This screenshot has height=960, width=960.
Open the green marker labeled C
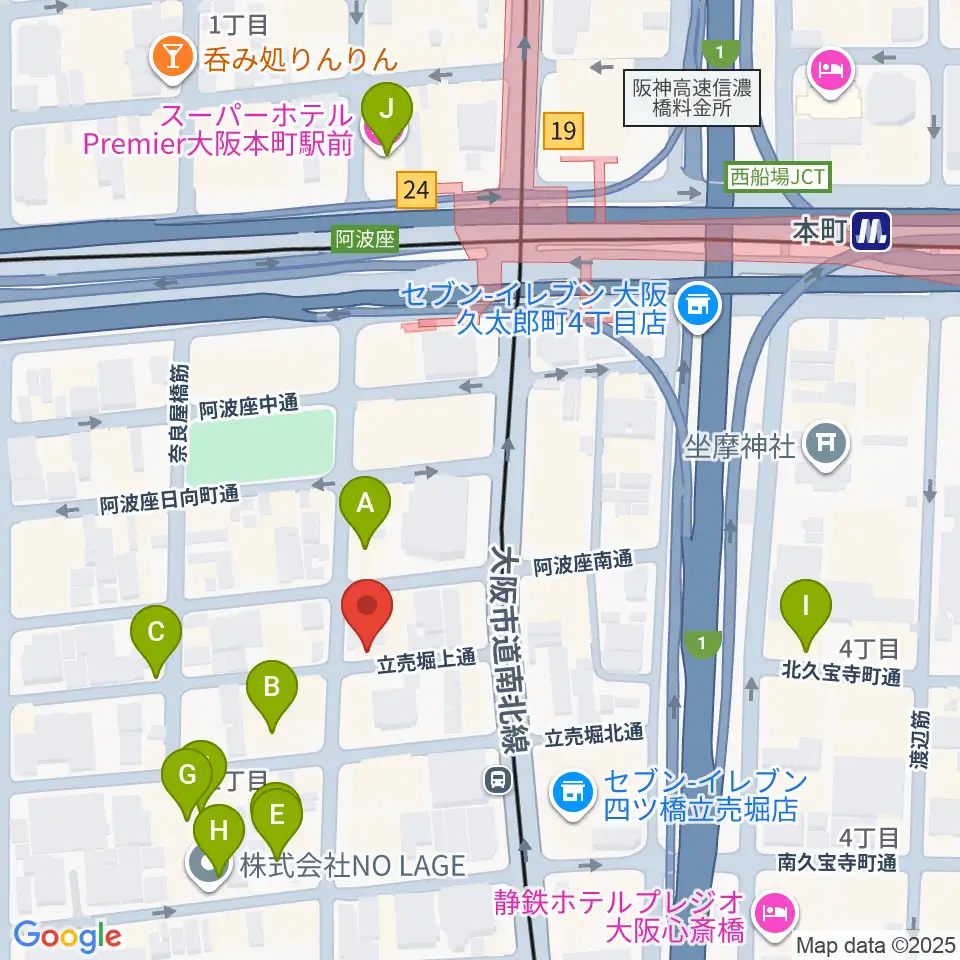pos(156,635)
